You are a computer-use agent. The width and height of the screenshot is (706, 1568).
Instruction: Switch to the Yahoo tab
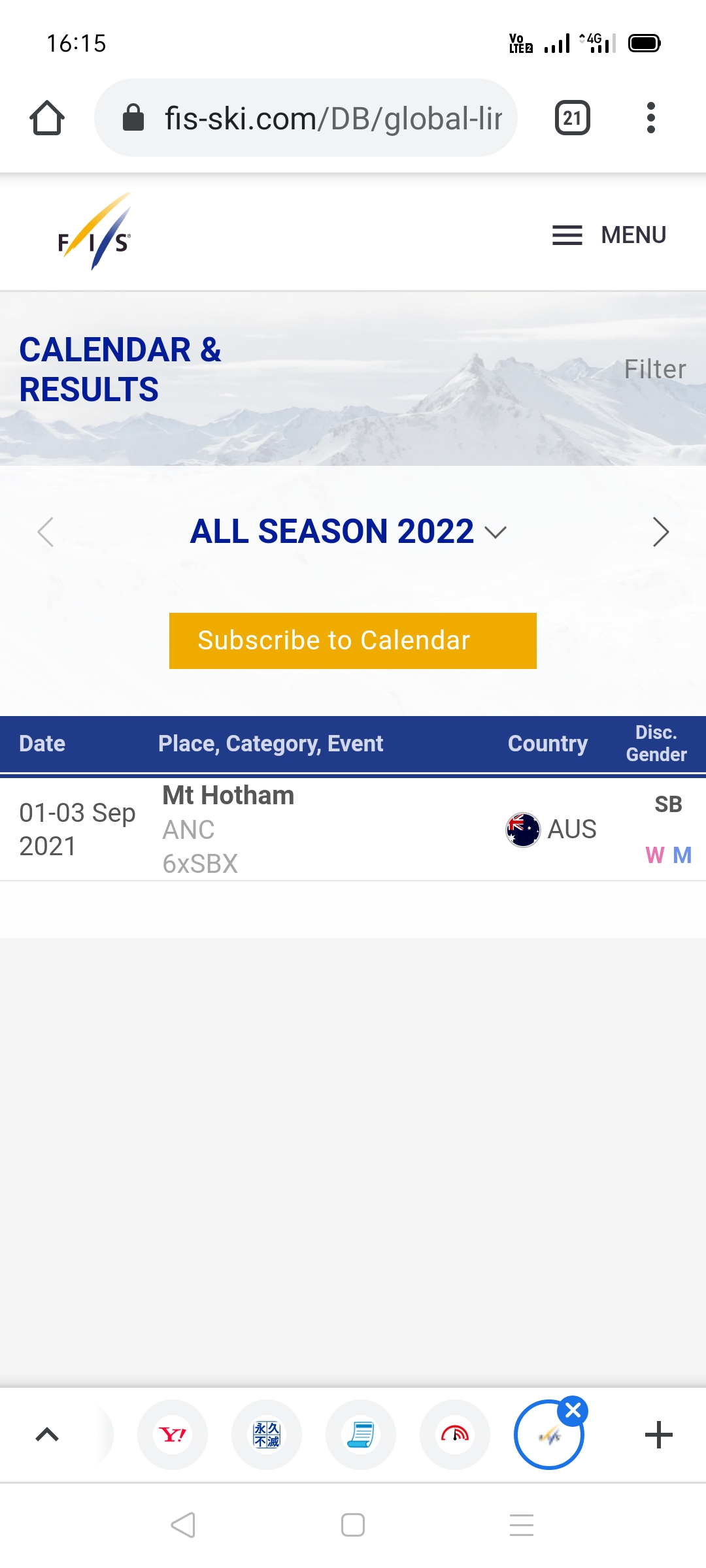[173, 1435]
